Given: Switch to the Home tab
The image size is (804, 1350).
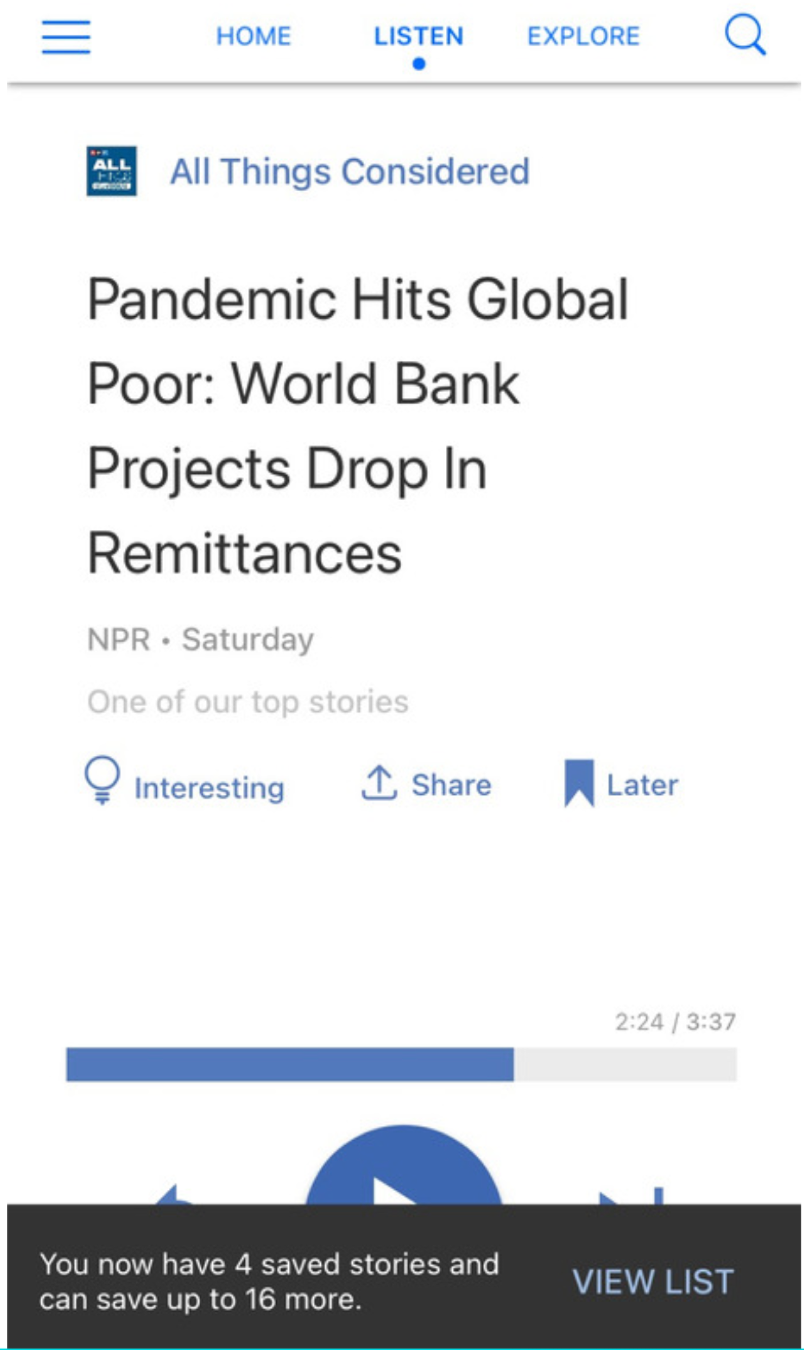Looking at the screenshot, I should pos(253,37).
